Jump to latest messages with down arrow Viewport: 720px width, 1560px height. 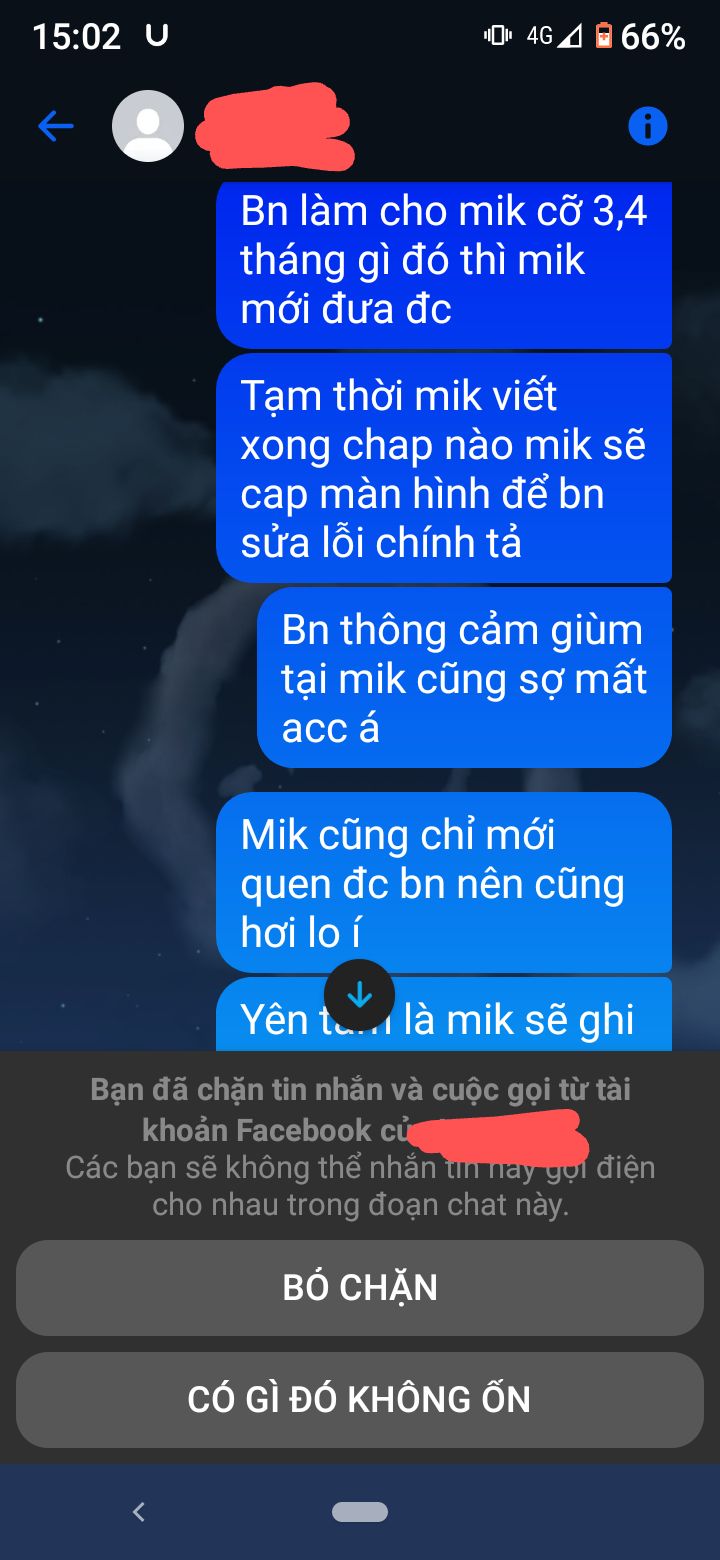coord(360,995)
